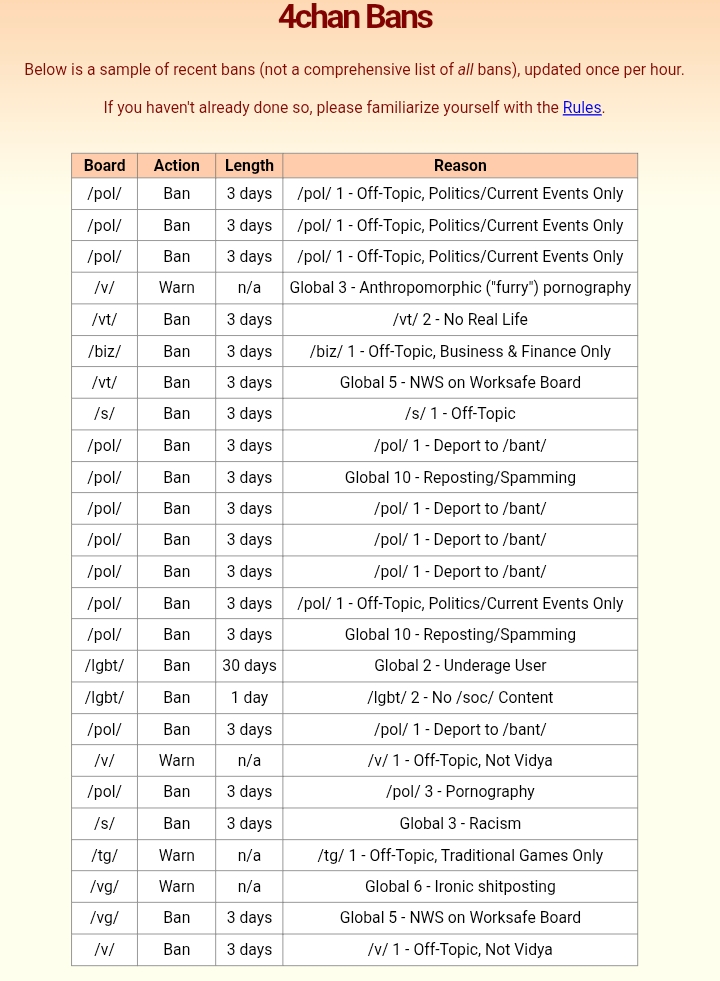The width and height of the screenshot is (720, 981).
Task: Open the Rules link
Action: (582, 108)
